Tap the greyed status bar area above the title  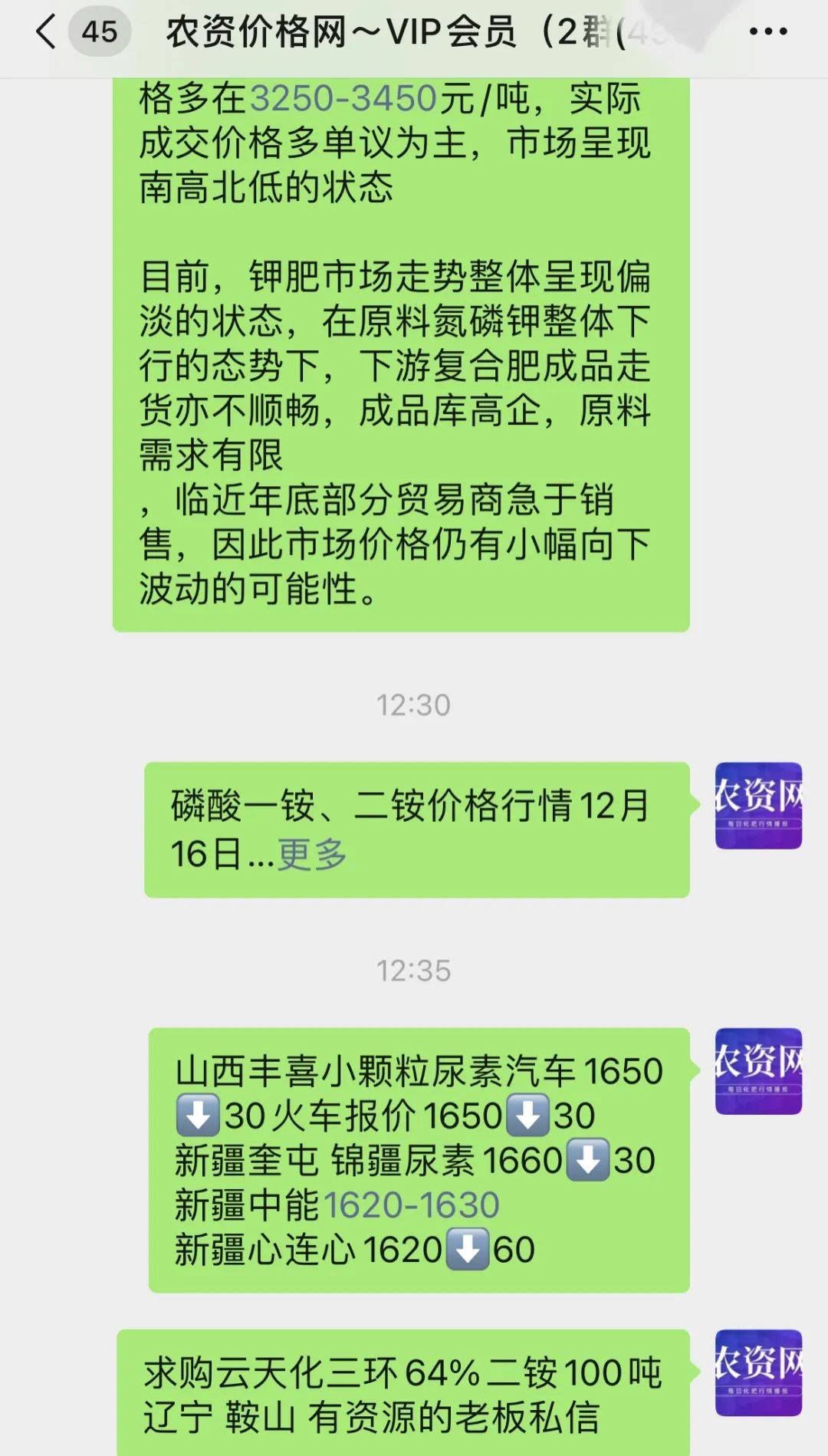pos(414,6)
